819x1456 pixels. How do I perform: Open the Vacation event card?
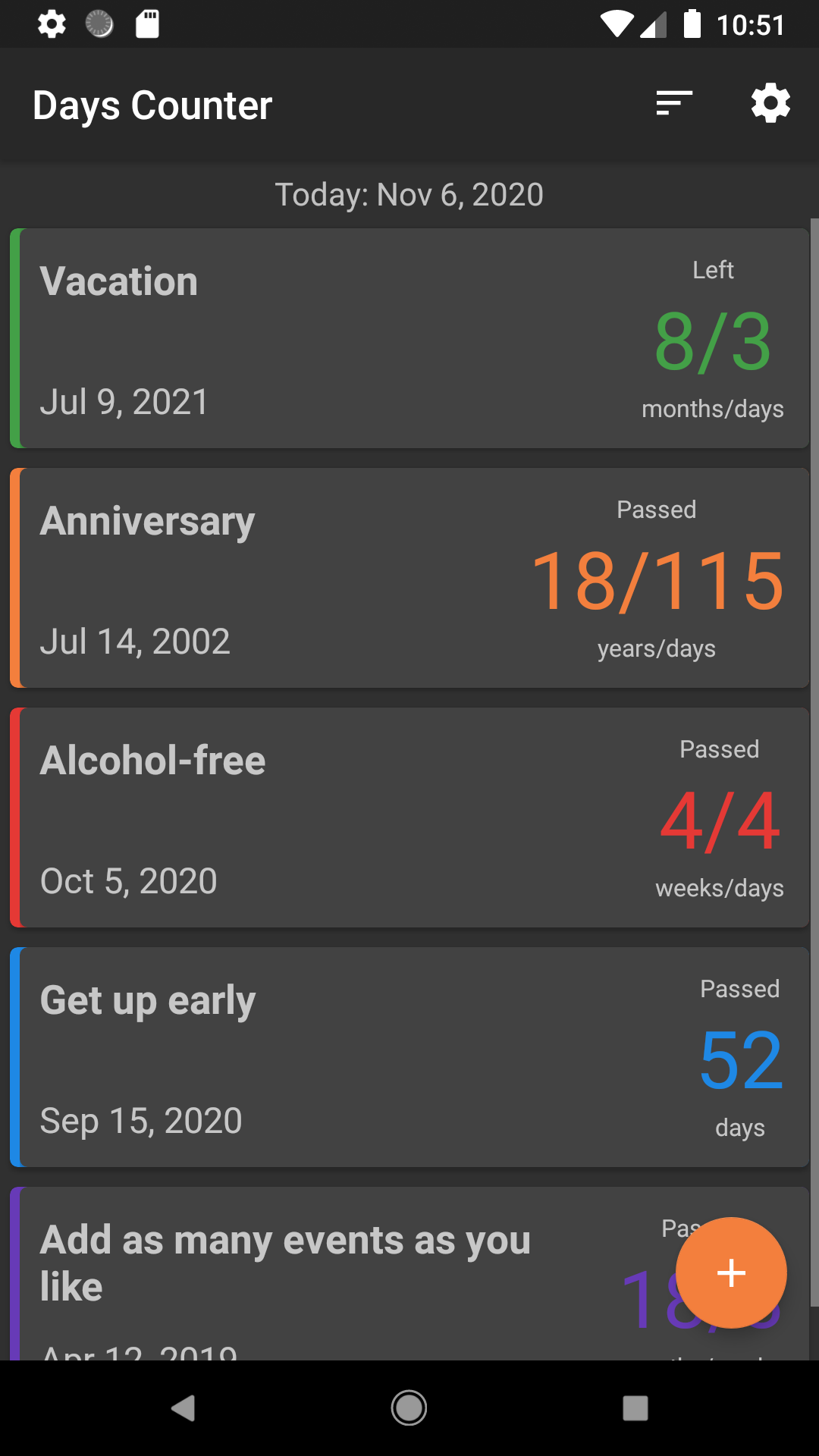click(409, 338)
